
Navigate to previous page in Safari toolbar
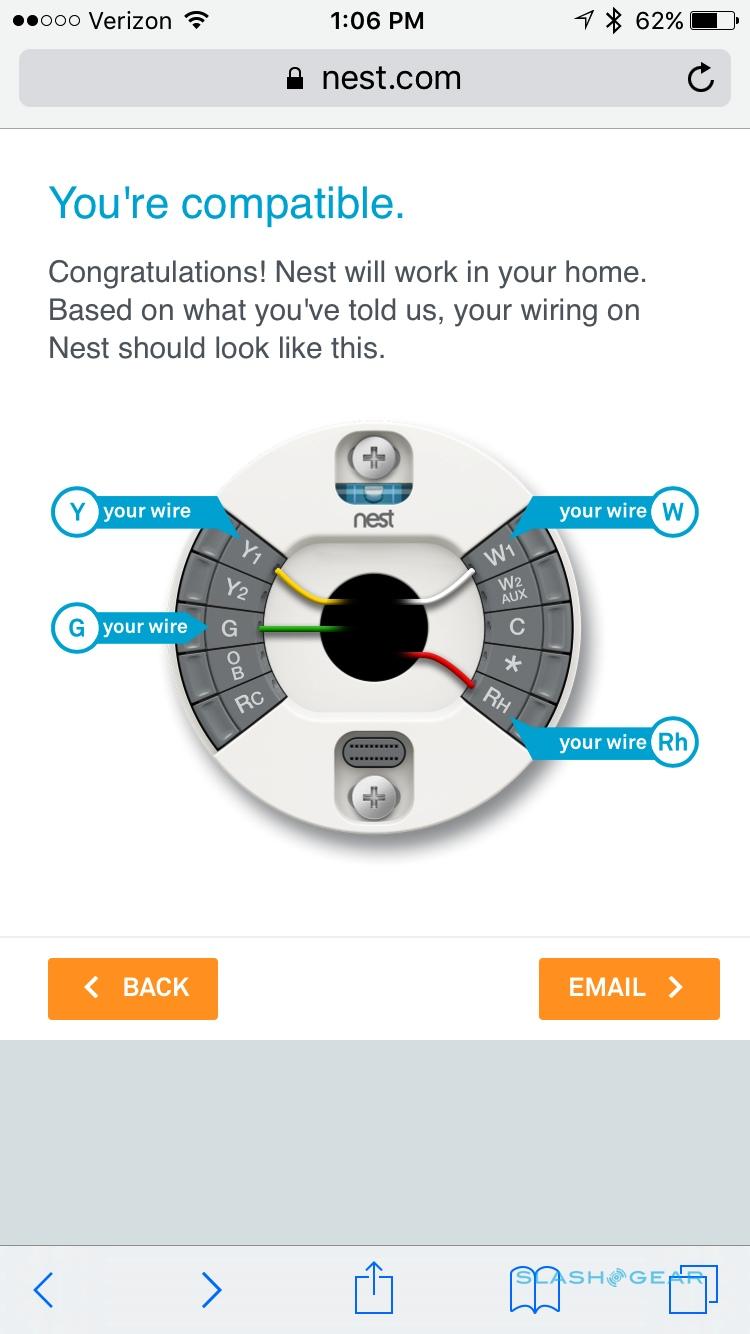43,1289
